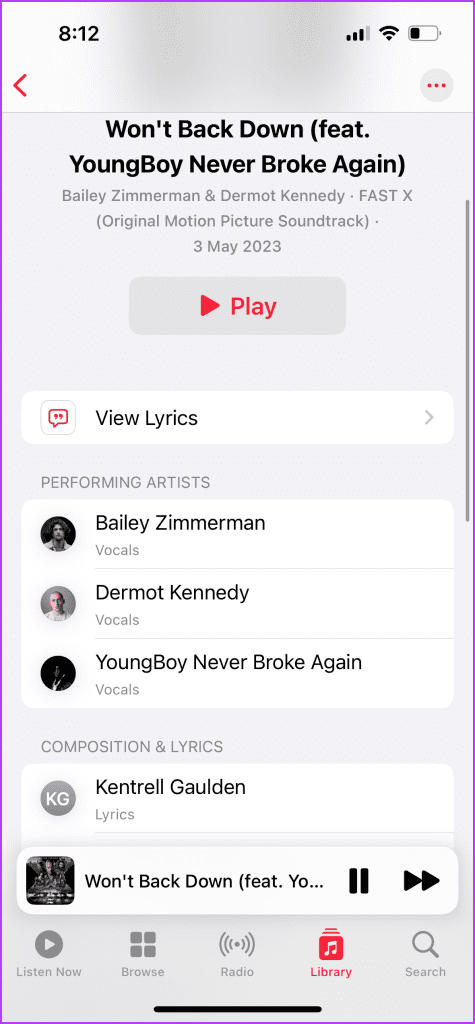Viewport: 475px width, 1024px height.
Task: Select the Library tab
Action: (331, 954)
